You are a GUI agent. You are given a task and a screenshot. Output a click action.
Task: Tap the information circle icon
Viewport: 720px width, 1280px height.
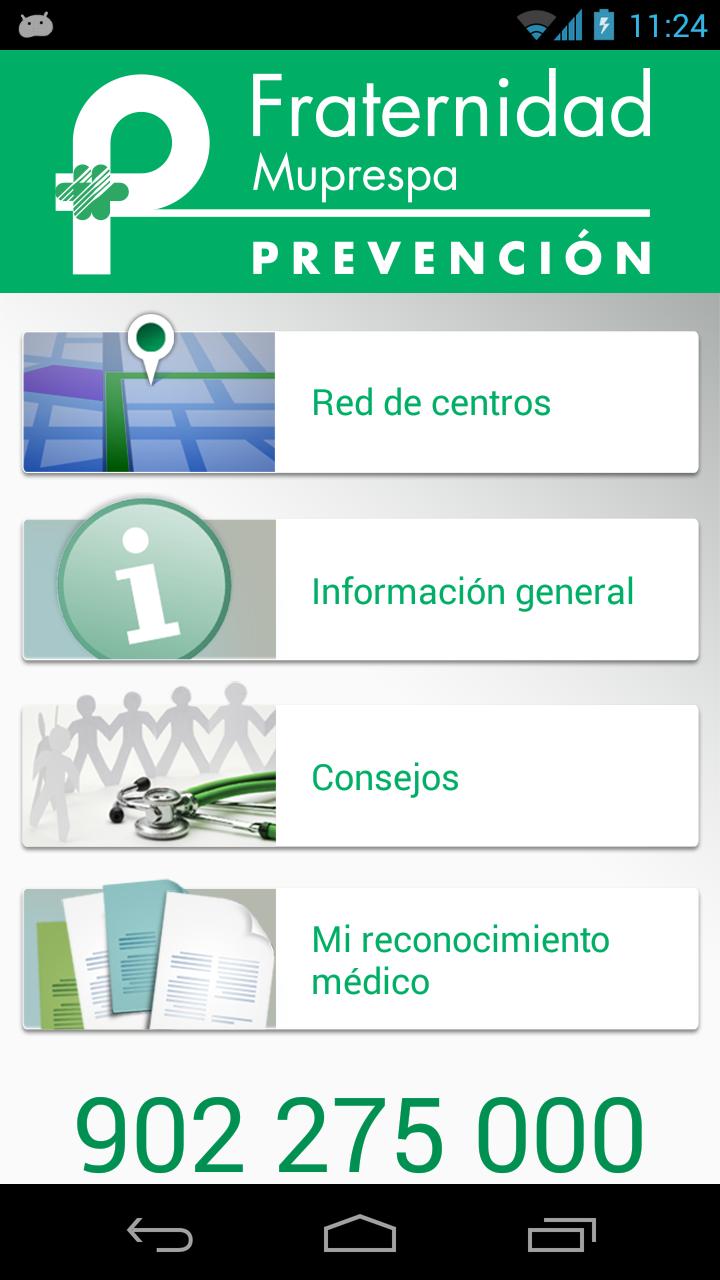(x=146, y=588)
